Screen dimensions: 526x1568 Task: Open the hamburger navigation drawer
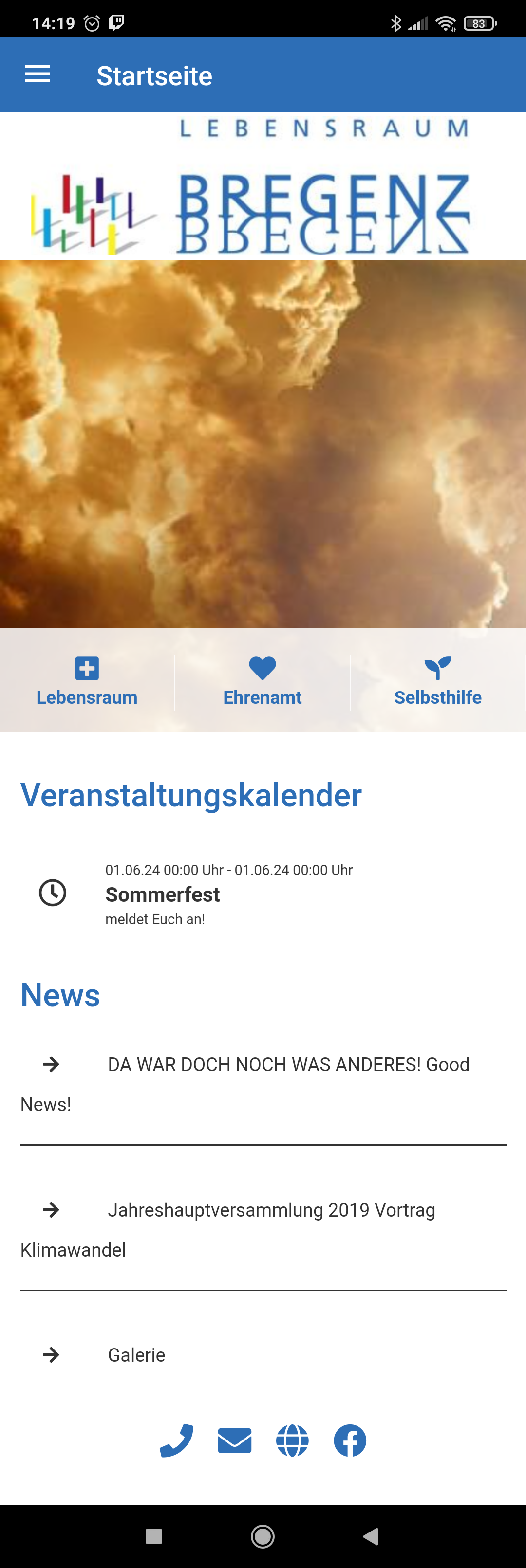coord(37,75)
